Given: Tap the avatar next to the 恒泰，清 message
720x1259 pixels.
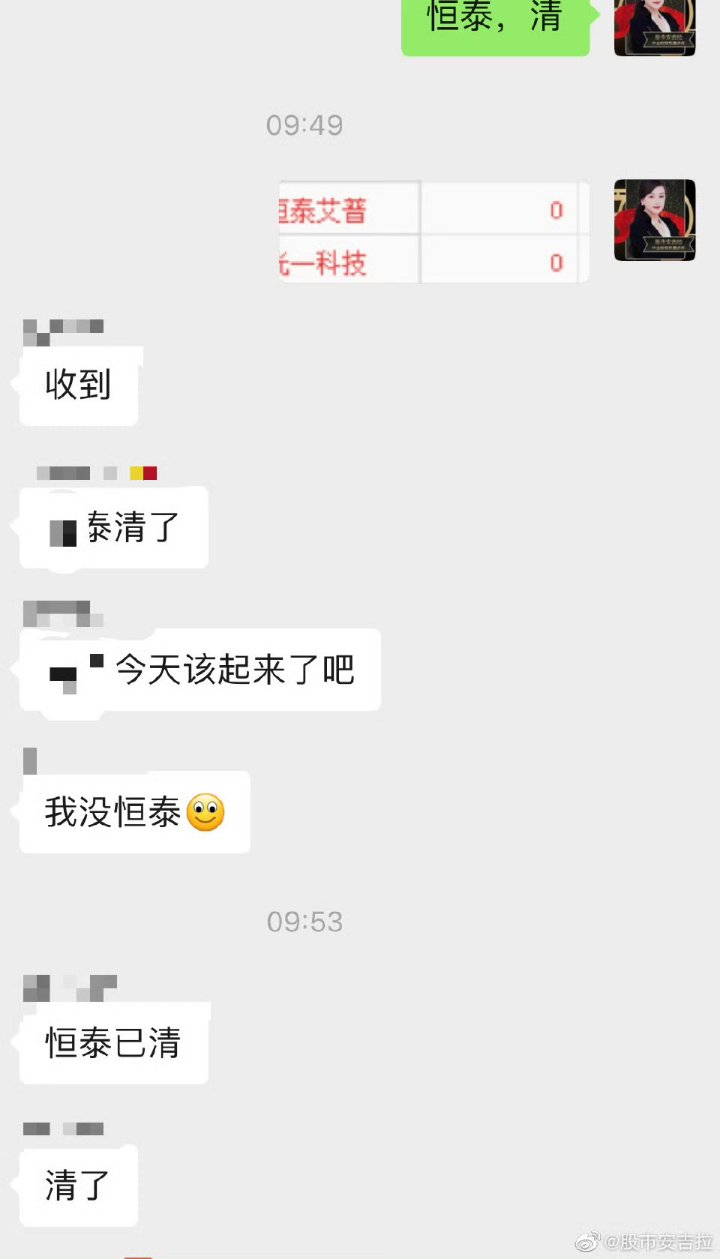Looking at the screenshot, I should pos(655,27).
